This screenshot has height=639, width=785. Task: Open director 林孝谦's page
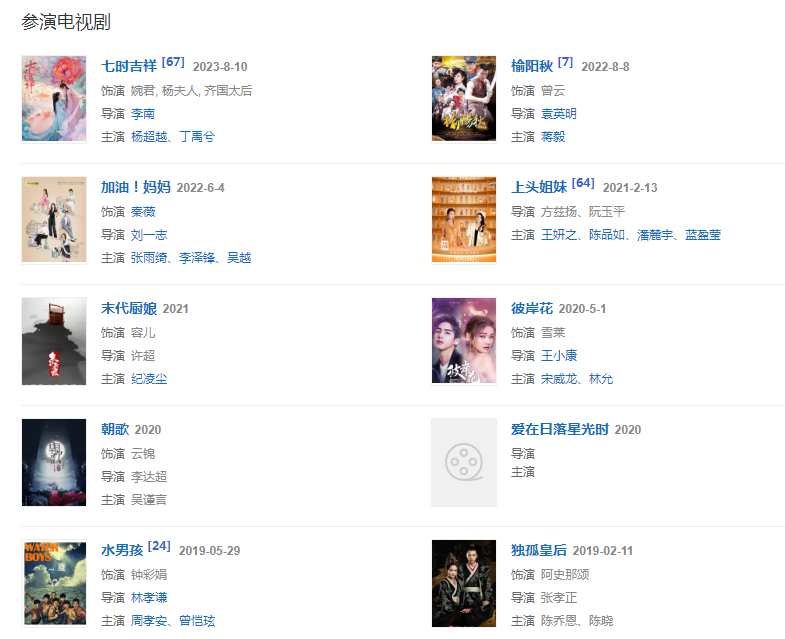pyautogui.click(x=149, y=597)
